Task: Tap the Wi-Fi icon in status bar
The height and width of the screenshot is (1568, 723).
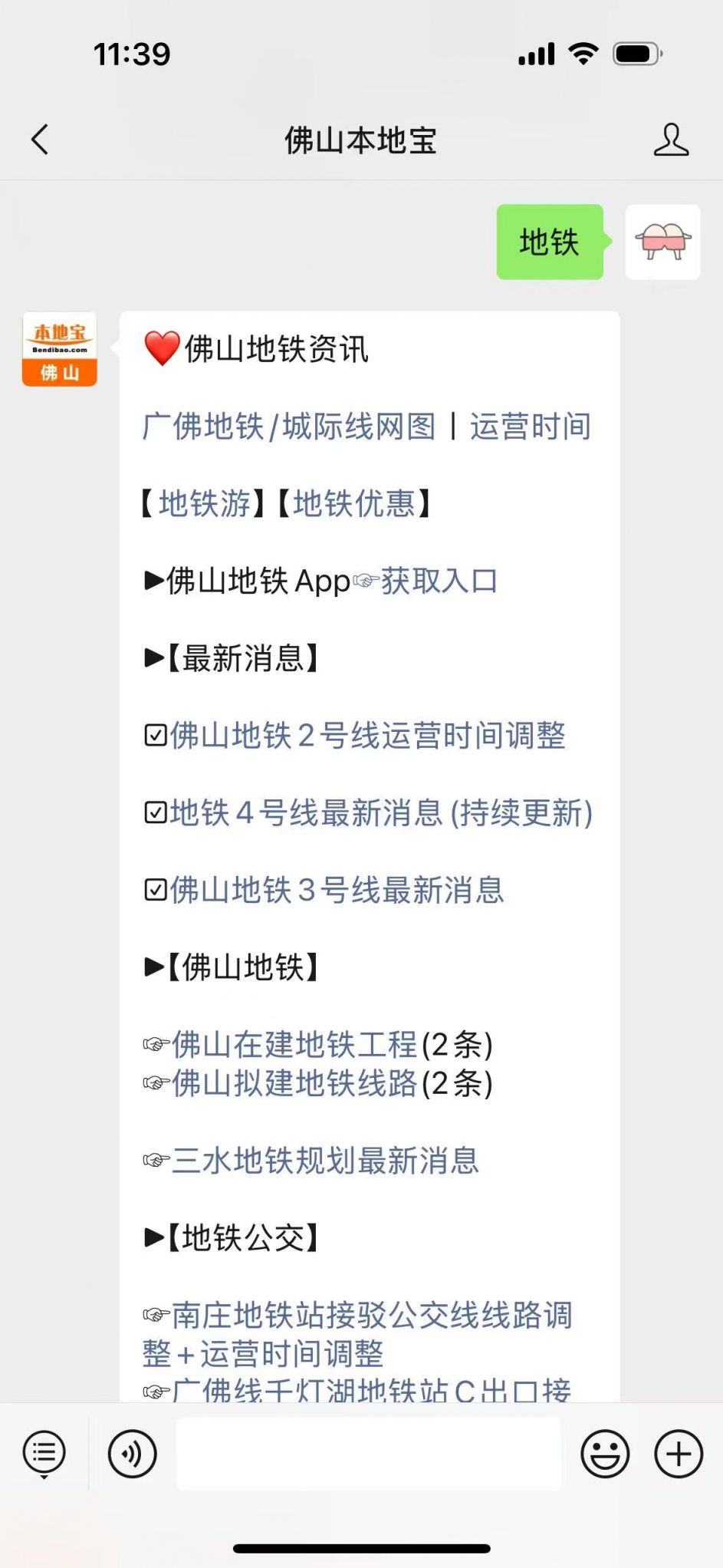Action: [x=584, y=52]
